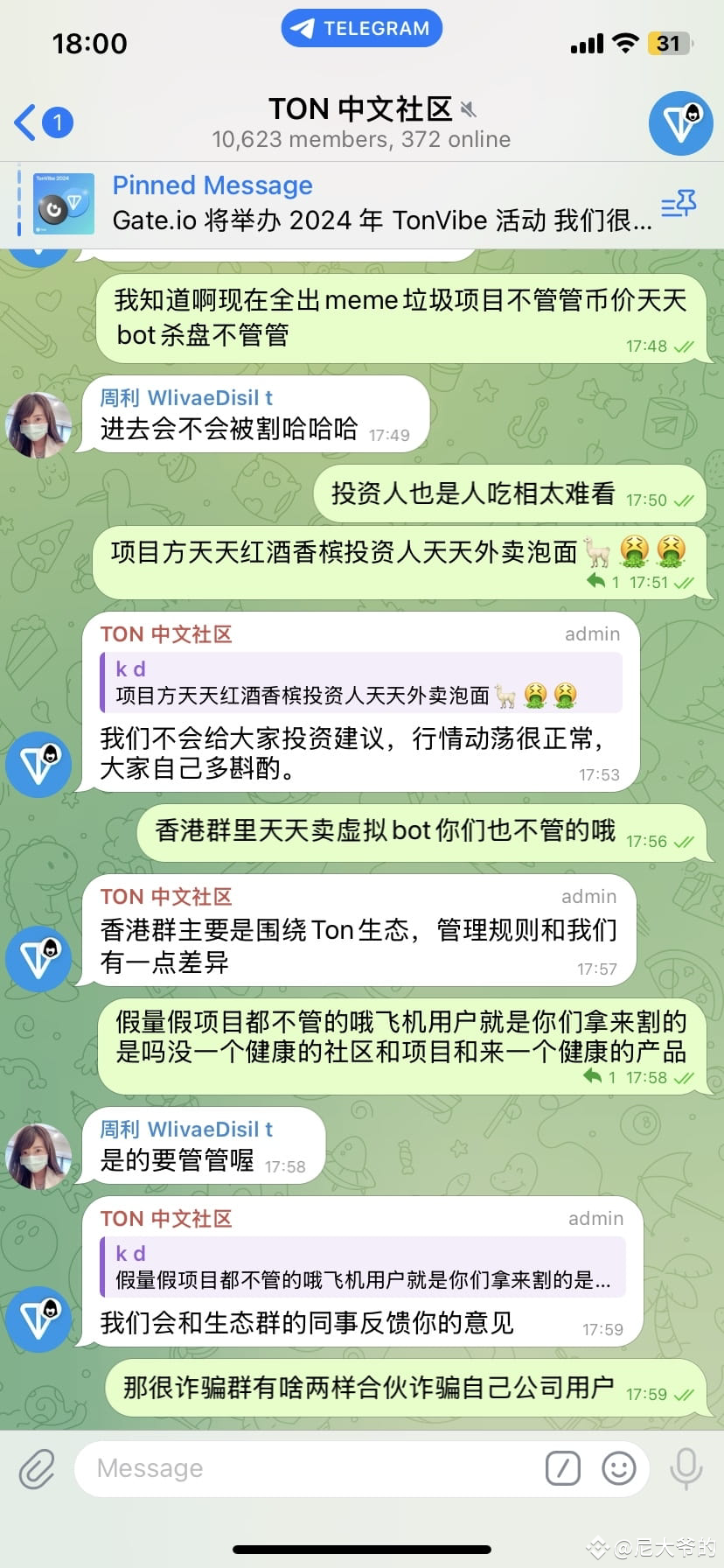Screen dimensions: 724x1568
Task: Open the emoji picker icon
Action: 621,1467
